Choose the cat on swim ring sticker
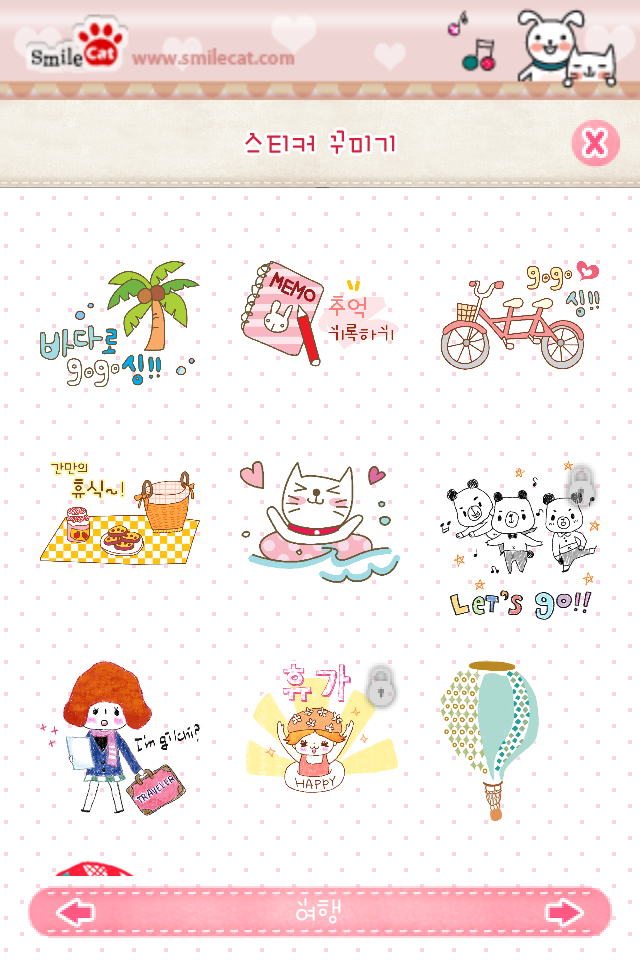 318,522
